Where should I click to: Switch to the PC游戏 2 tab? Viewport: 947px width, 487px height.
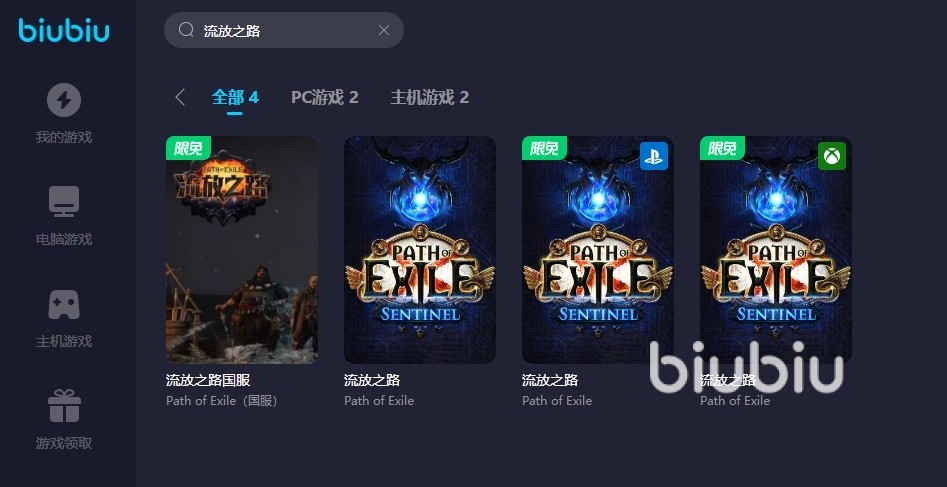pyautogui.click(x=324, y=97)
